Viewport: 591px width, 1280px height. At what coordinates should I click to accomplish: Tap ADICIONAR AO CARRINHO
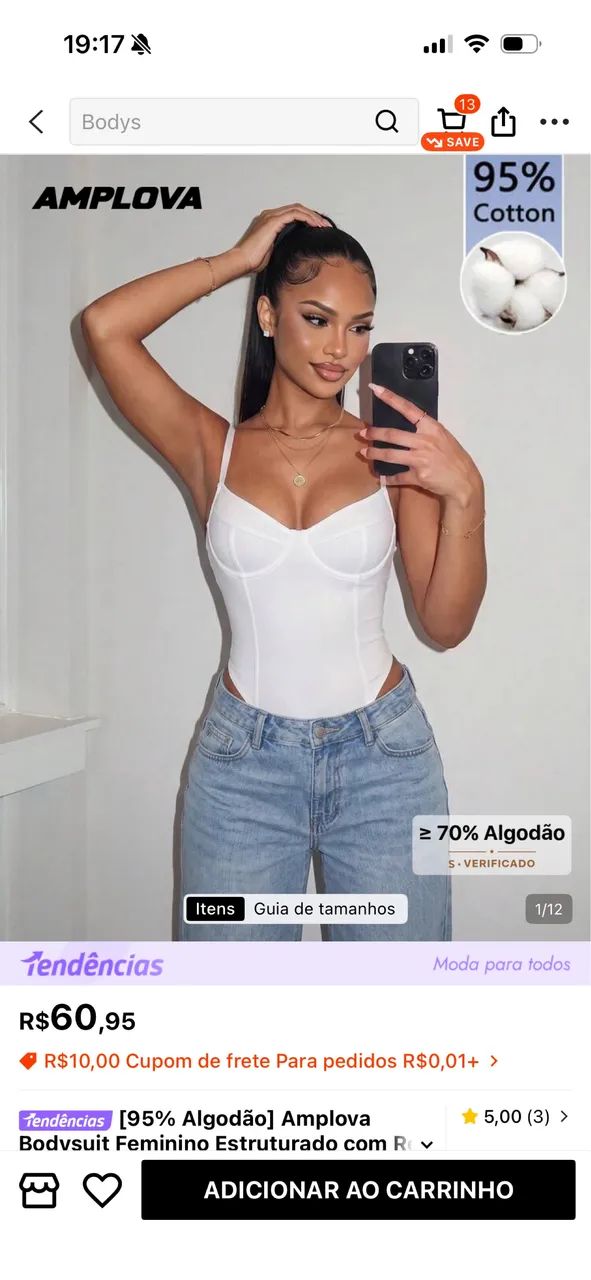(358, 1190)
